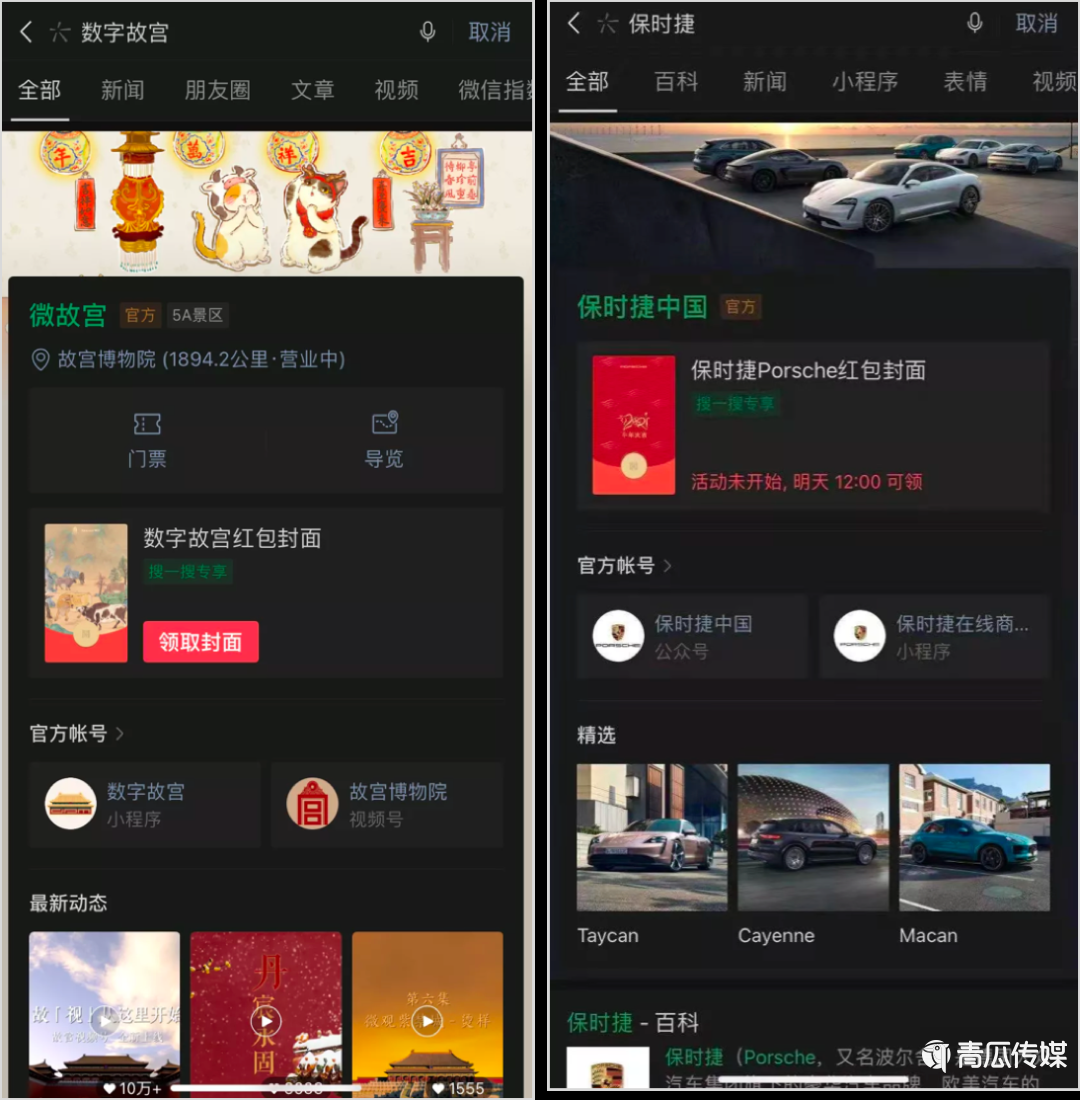The height and width of the screenshot is (1100, 1080).
Task: Switch to the 小程序 tab on Porsche search
Action: [866, 82]
